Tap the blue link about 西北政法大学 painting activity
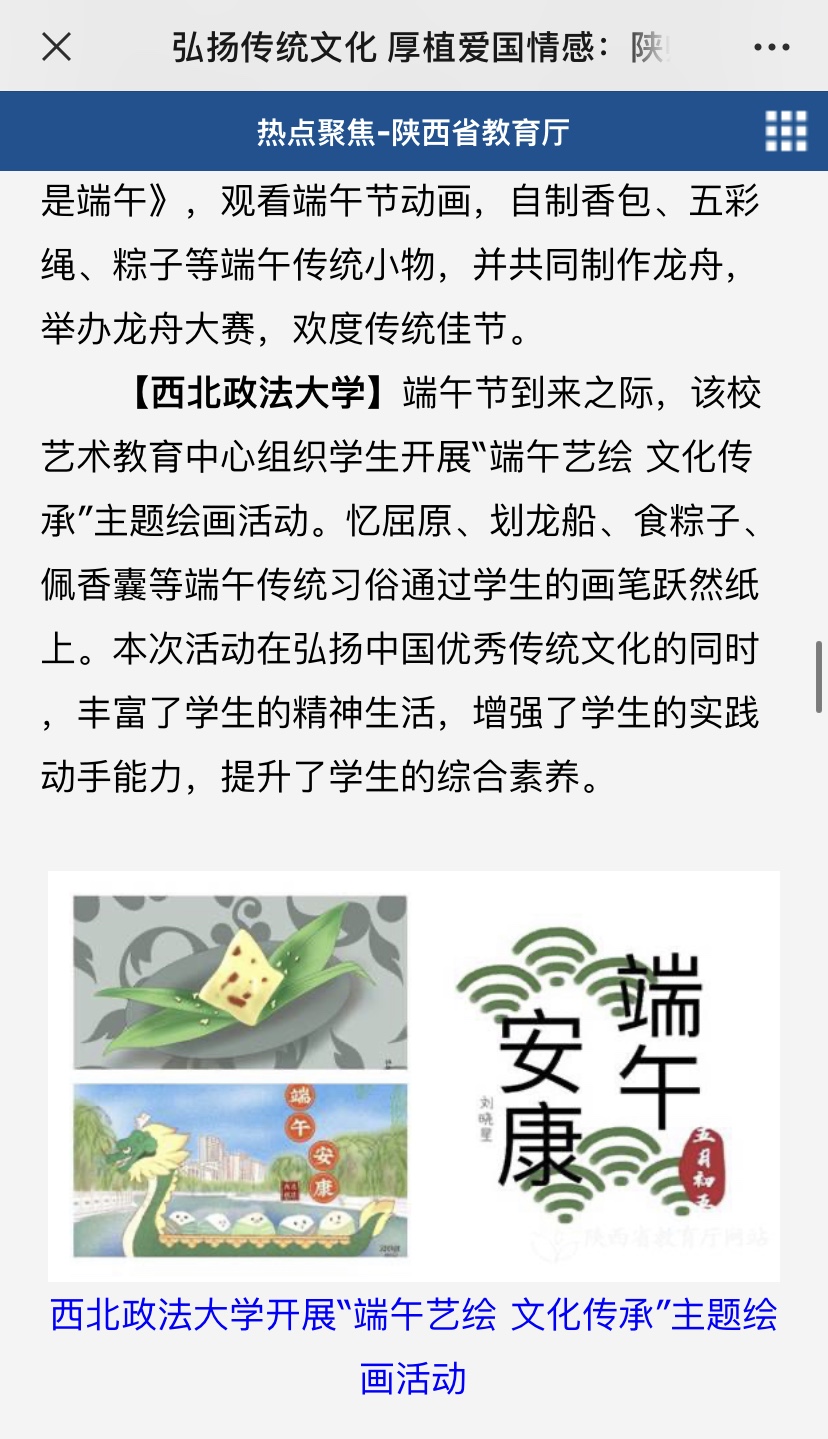Viewport: 828px width, 1439px height. (414, 1346)
